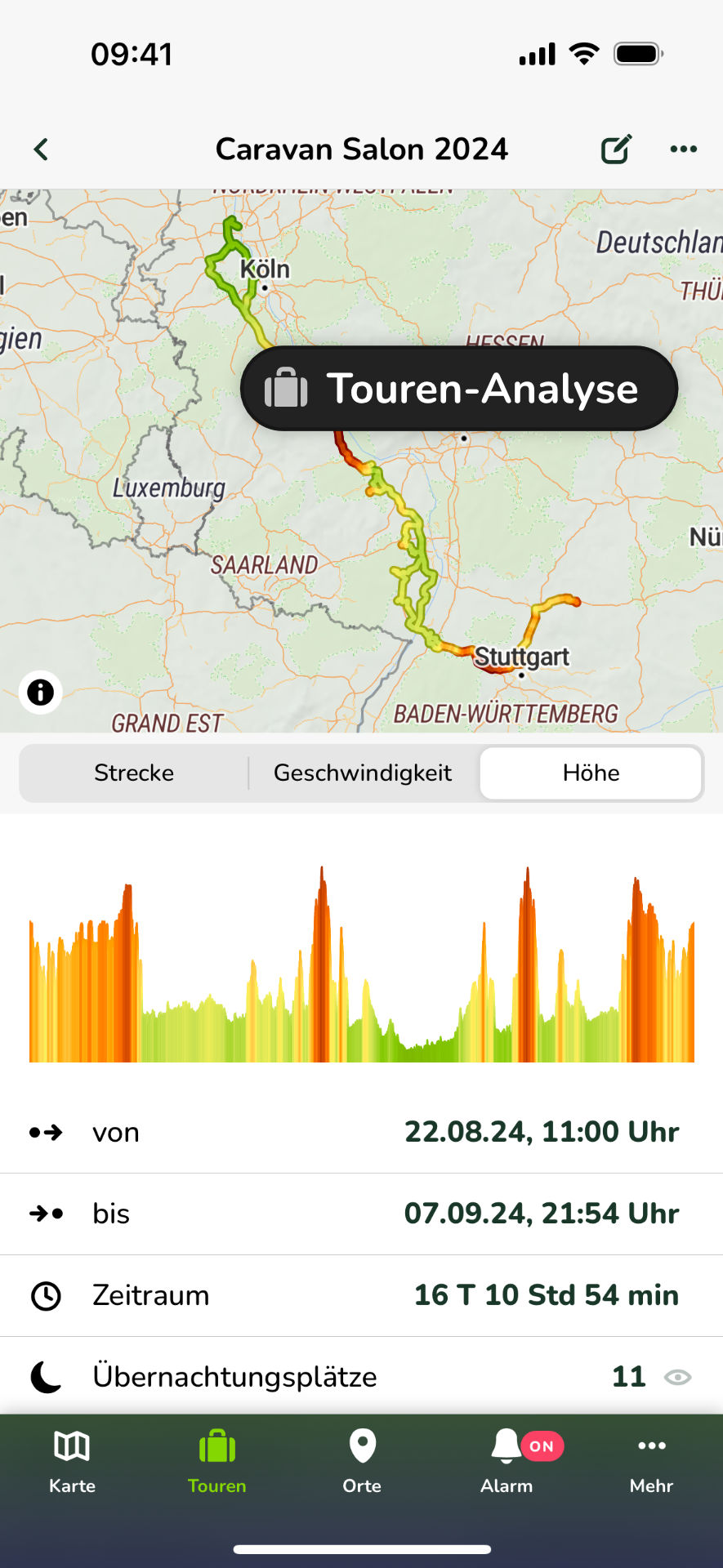Select the Geschwindigkeit segment
The height and width of the screenshot is (1568, 723).
363,773
